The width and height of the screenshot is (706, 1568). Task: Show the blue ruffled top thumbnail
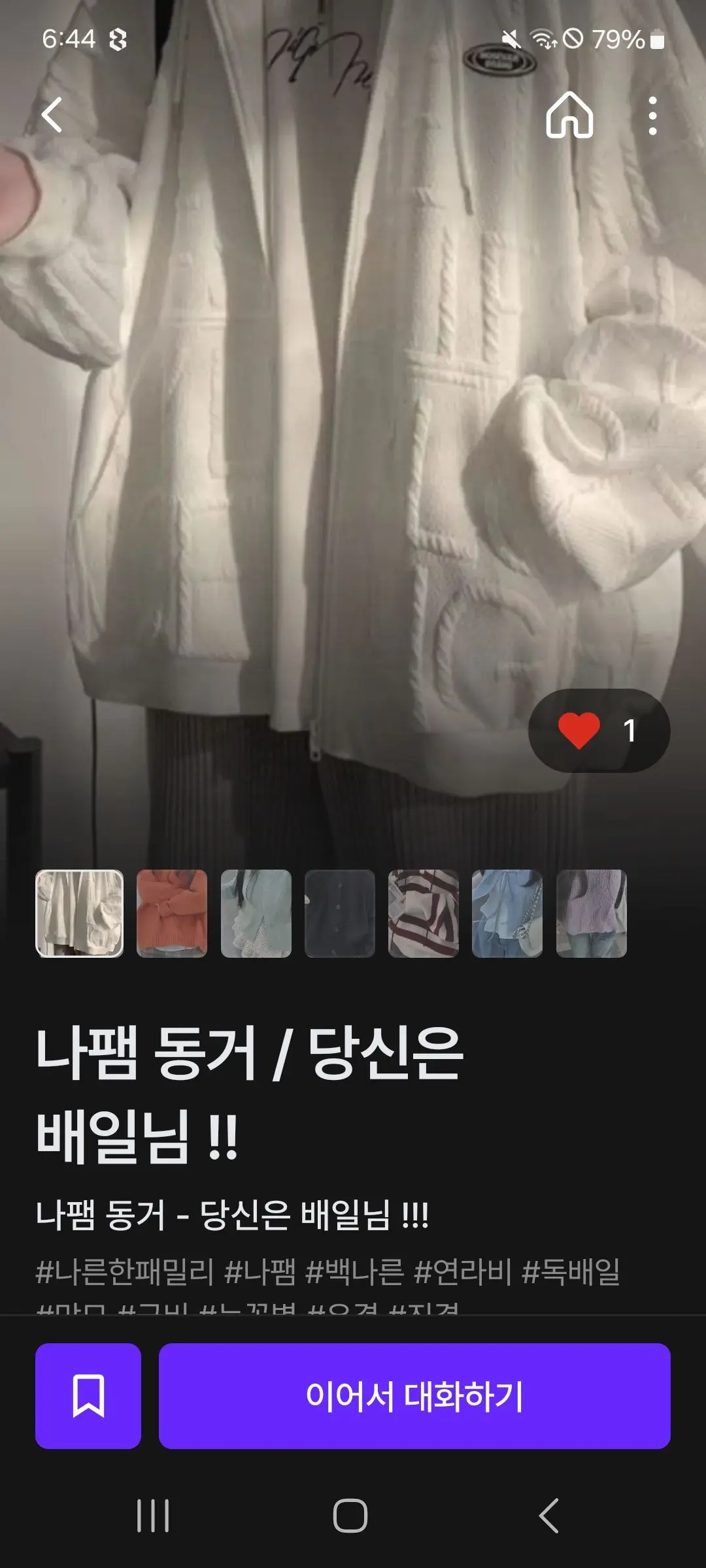(507, 913)
